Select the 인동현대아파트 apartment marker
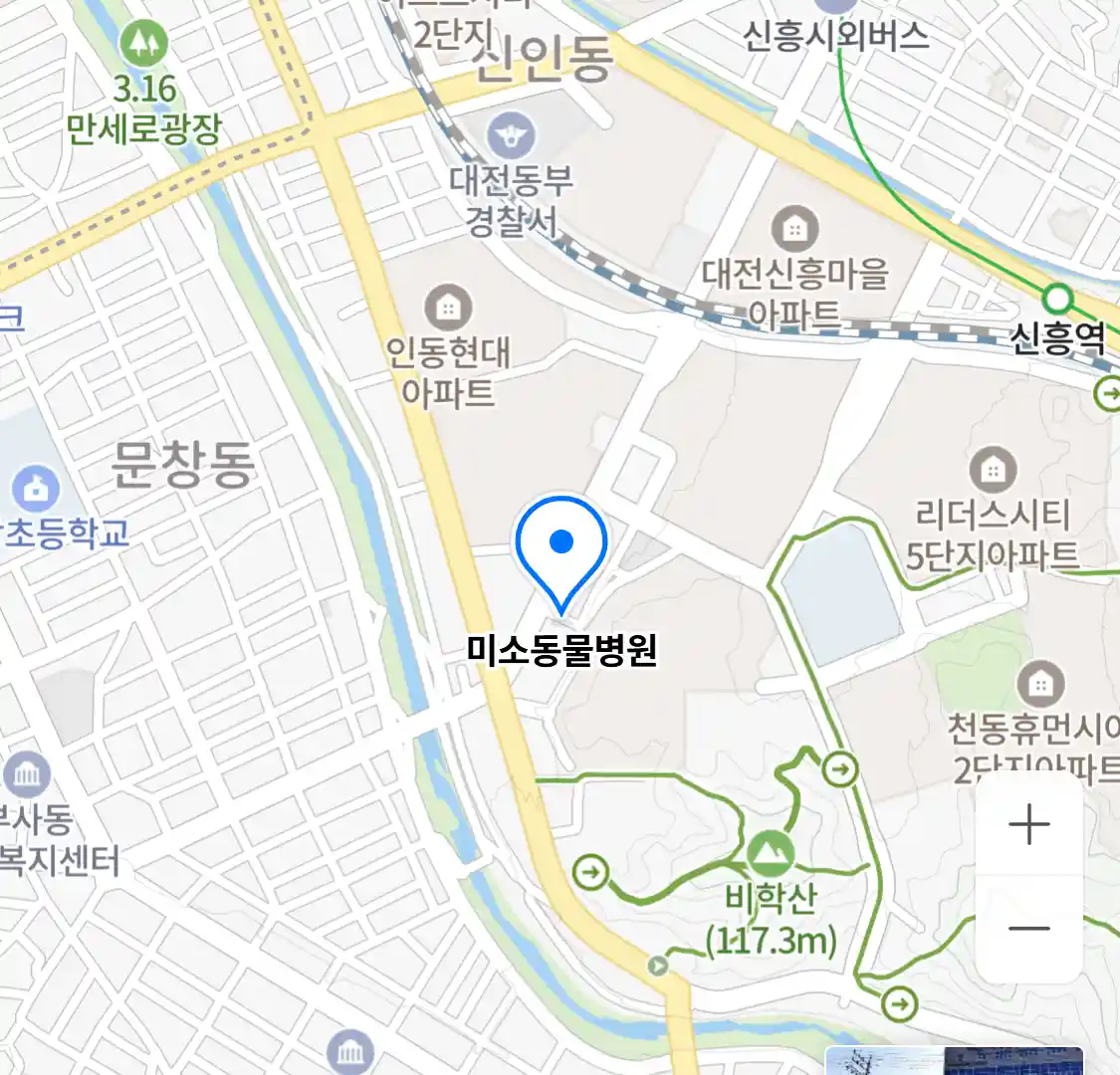 (448, 309)
